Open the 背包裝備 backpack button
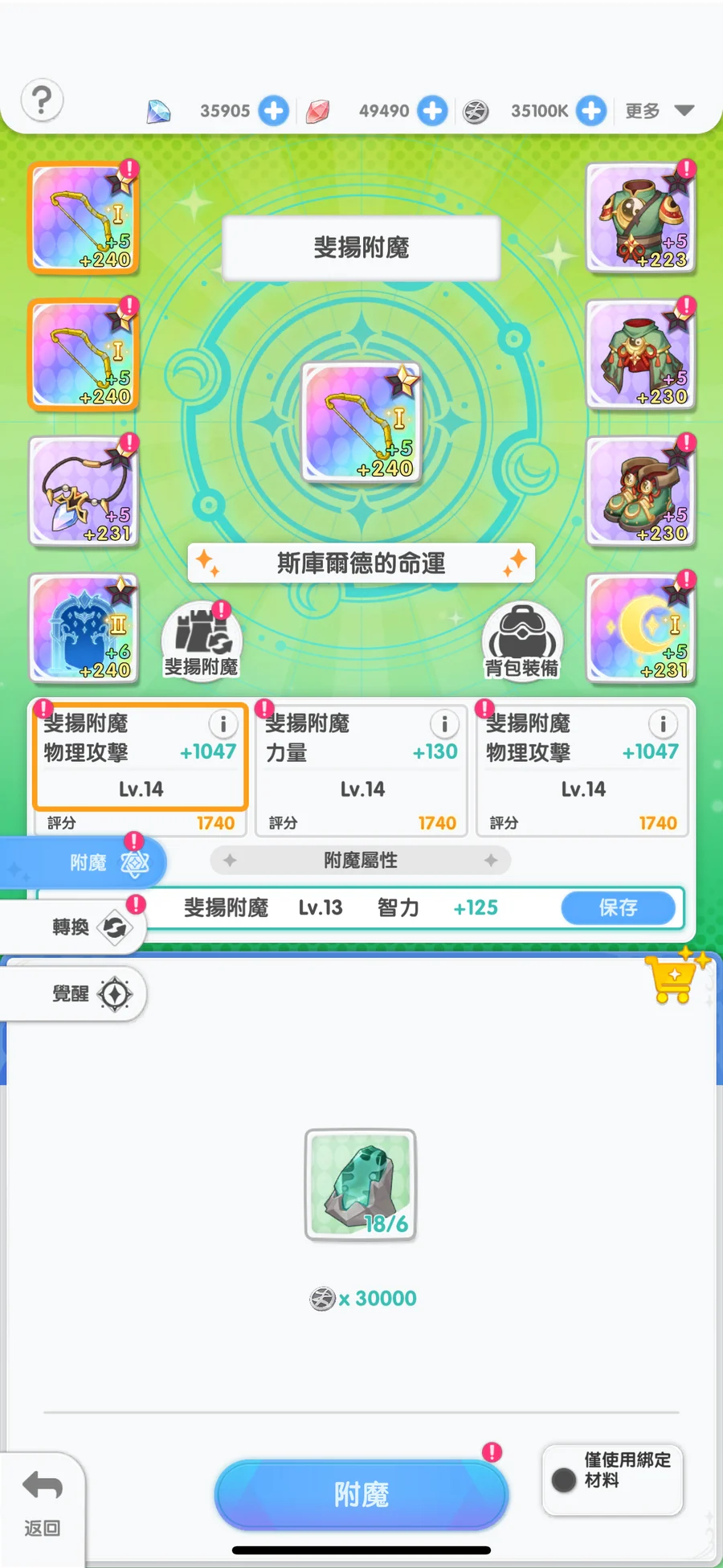 522,641
